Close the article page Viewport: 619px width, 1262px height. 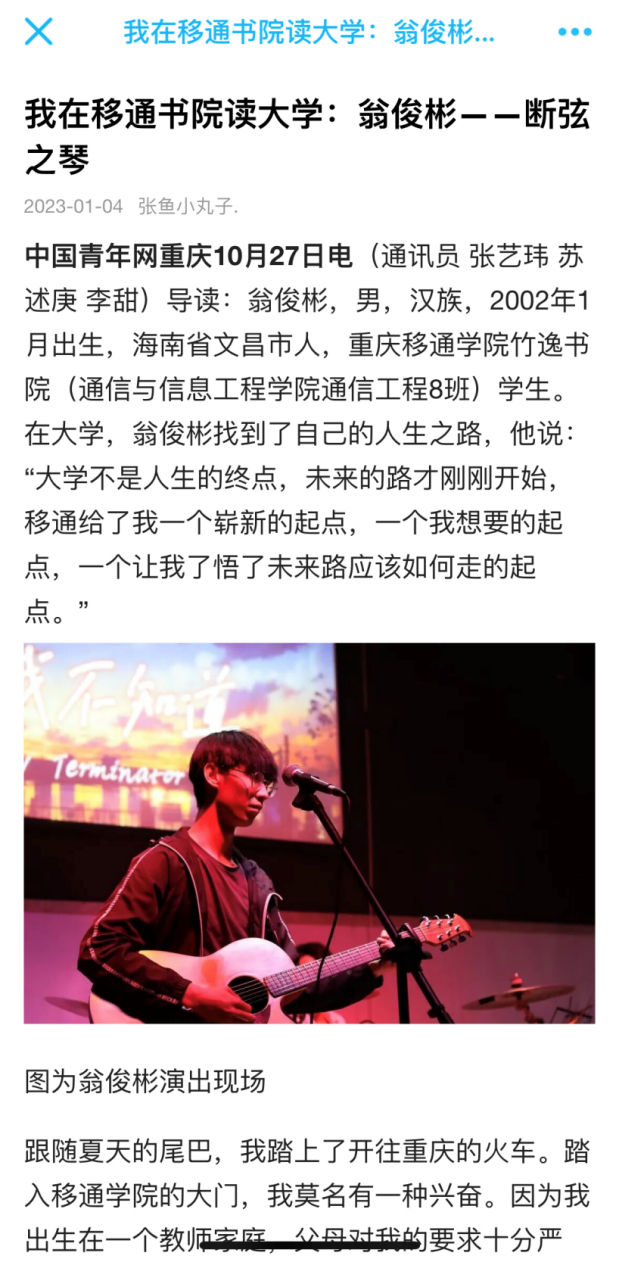click(38, 32)
